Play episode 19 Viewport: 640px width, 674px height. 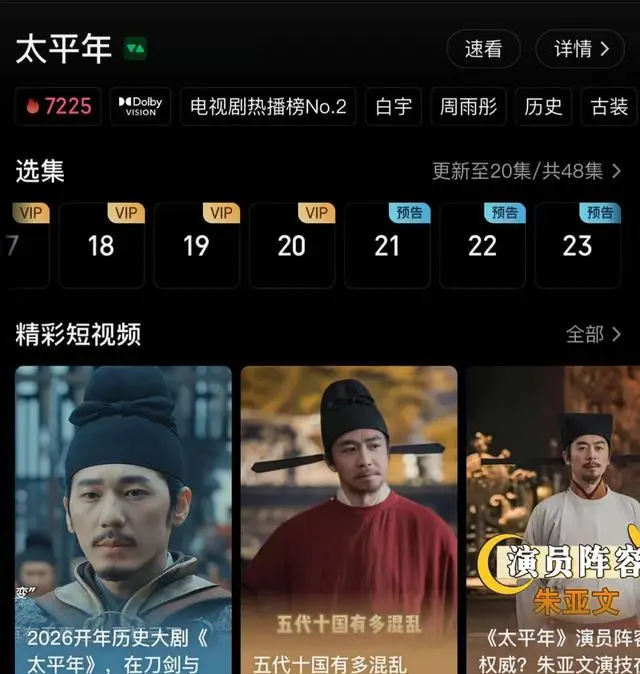196,246
